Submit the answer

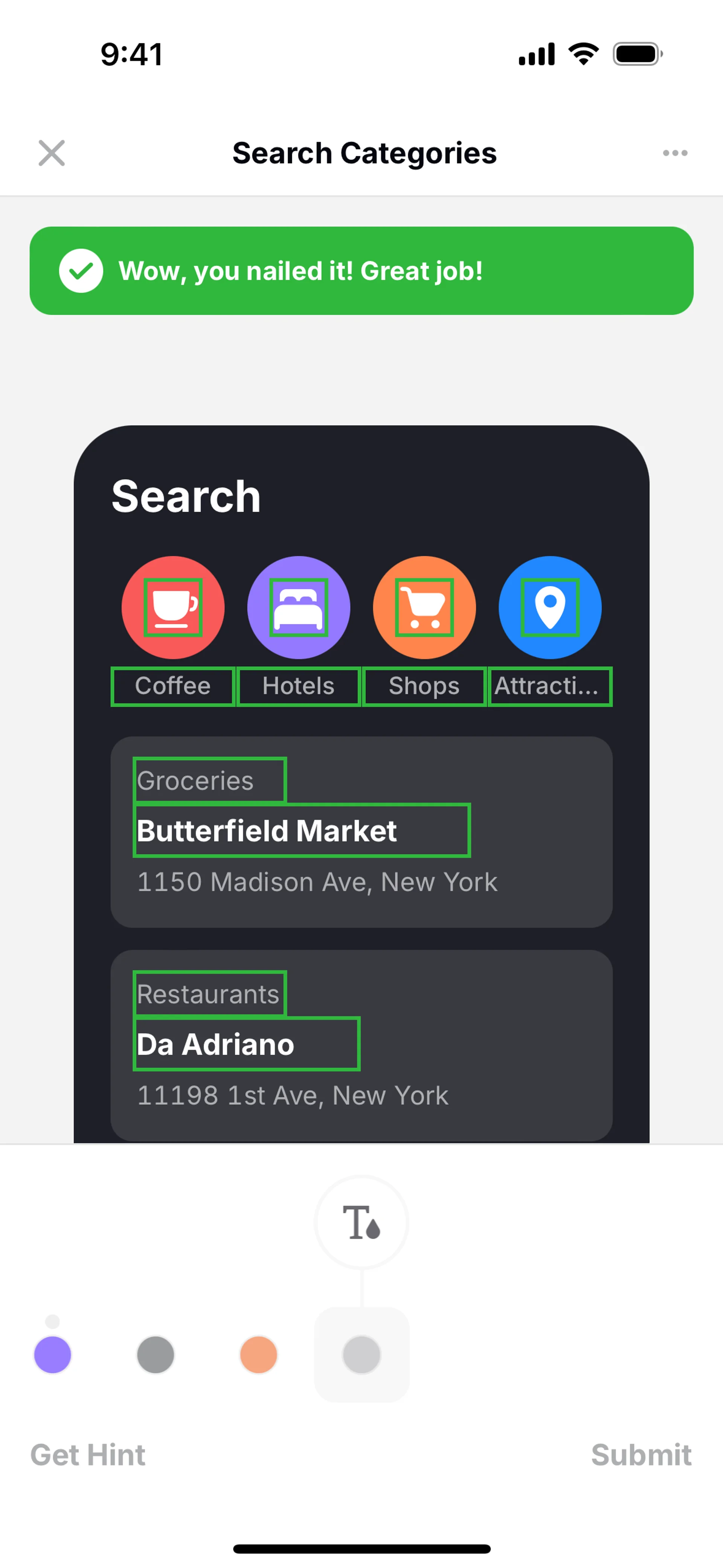point(641,1454)
